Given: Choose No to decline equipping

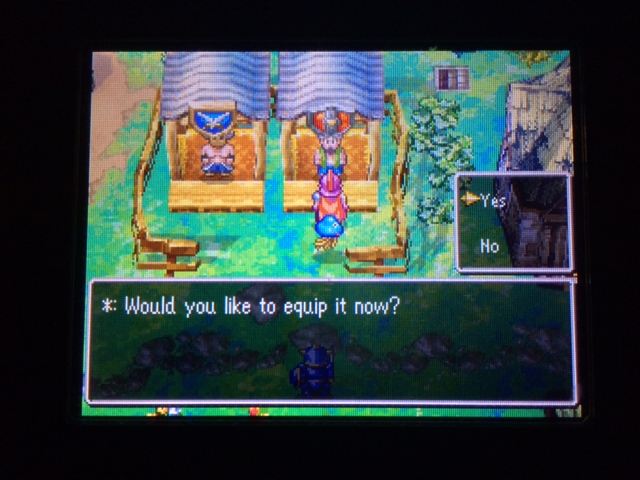Looking at the screenshot, I should [490, 246].
